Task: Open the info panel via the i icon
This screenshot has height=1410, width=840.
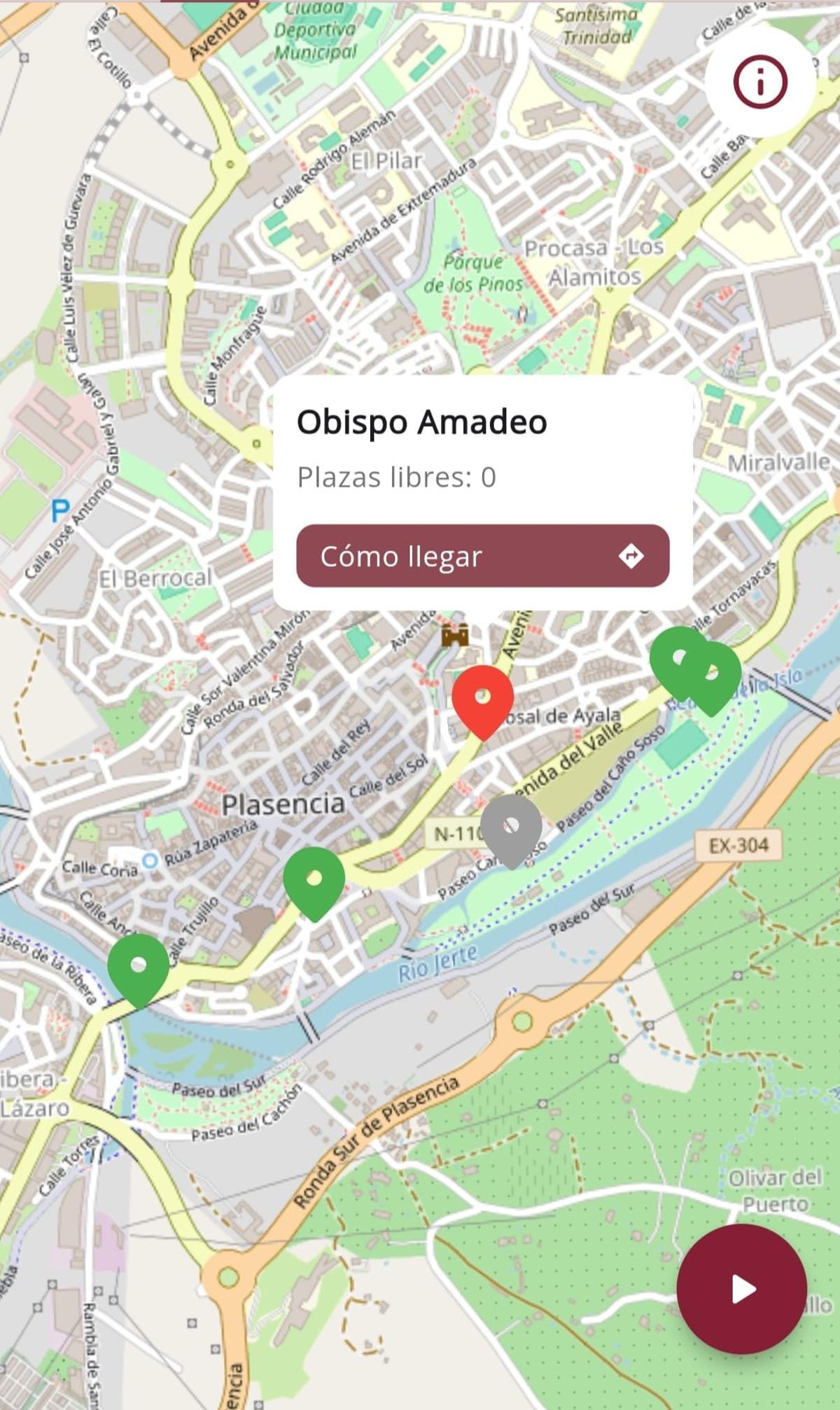Action: coord(761,79)
